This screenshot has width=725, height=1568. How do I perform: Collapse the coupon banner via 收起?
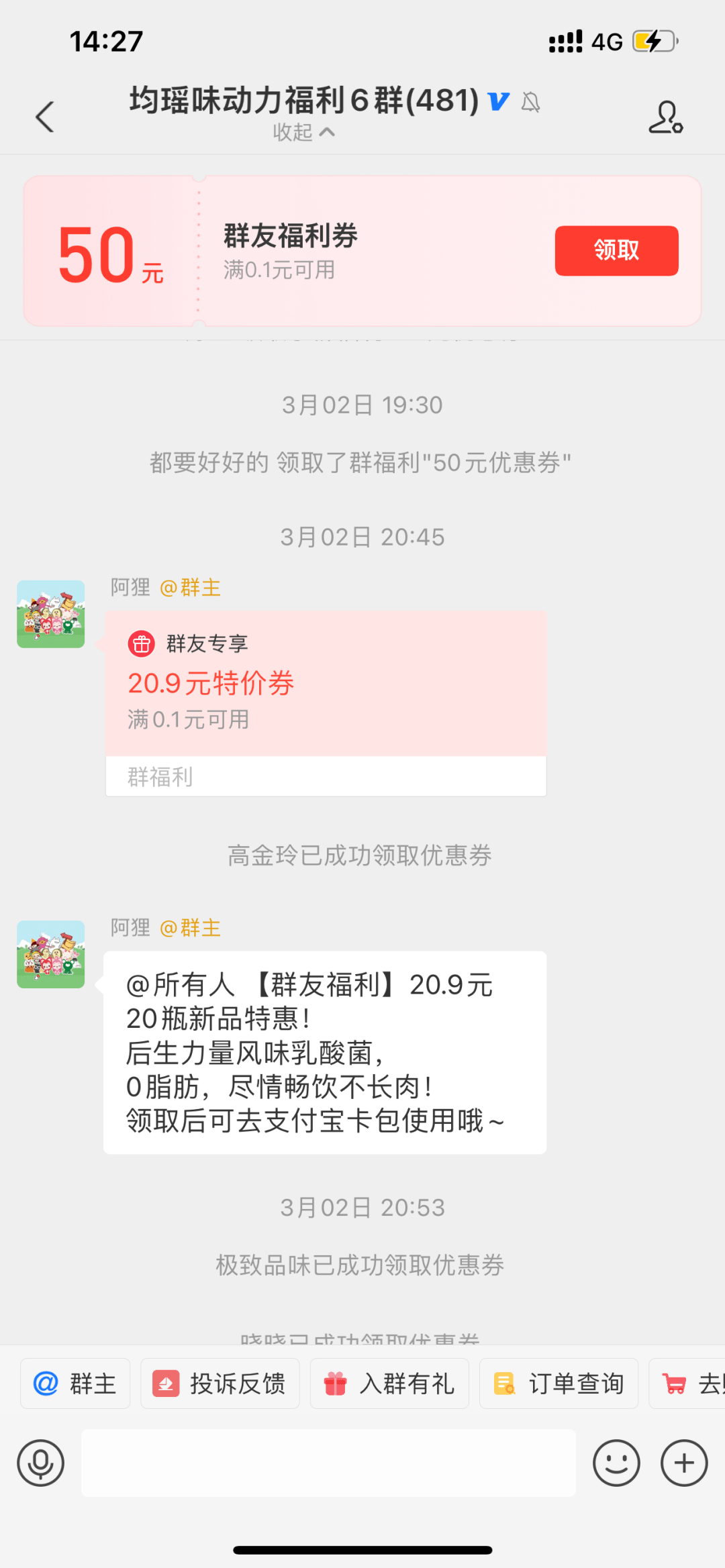tap(303, 132)
